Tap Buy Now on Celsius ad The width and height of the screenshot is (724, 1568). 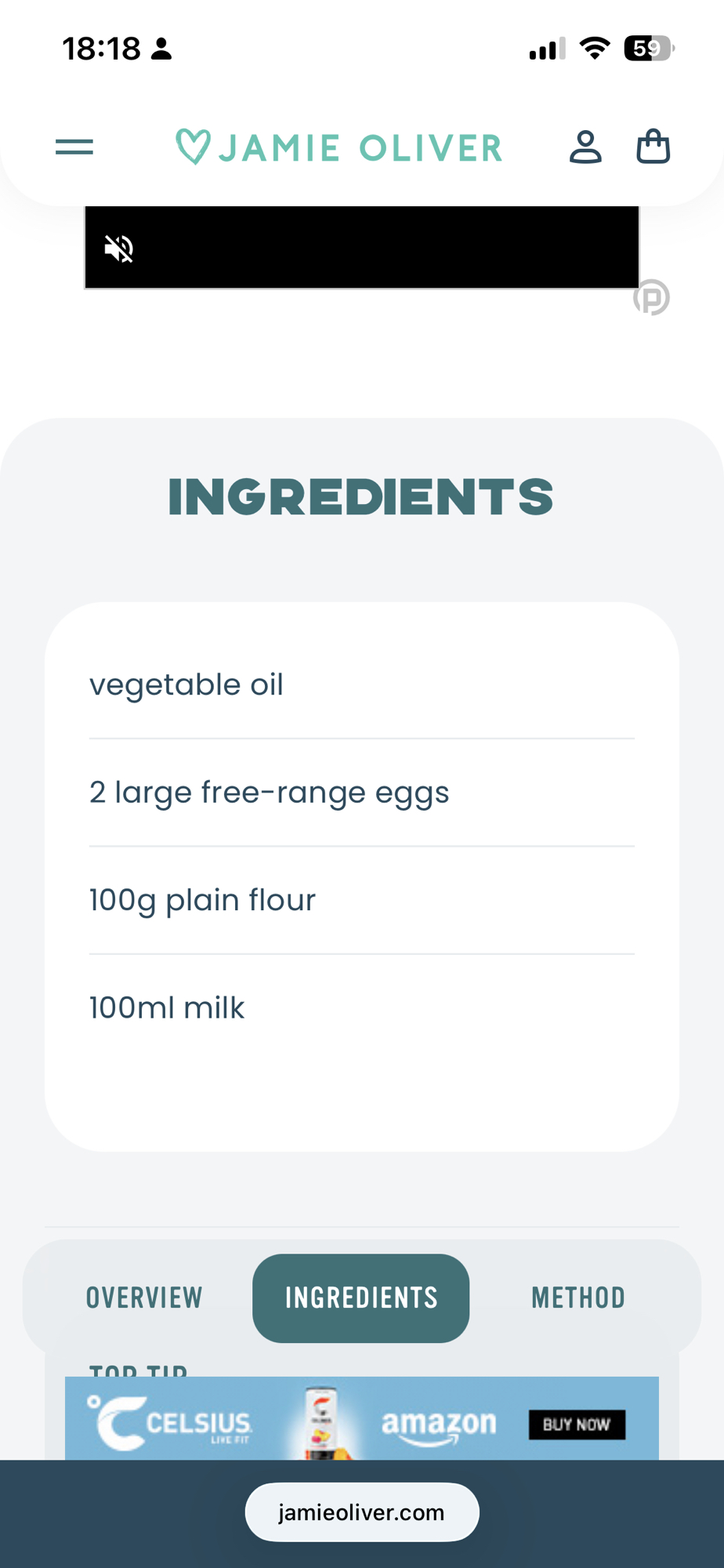click(577, 1425)
